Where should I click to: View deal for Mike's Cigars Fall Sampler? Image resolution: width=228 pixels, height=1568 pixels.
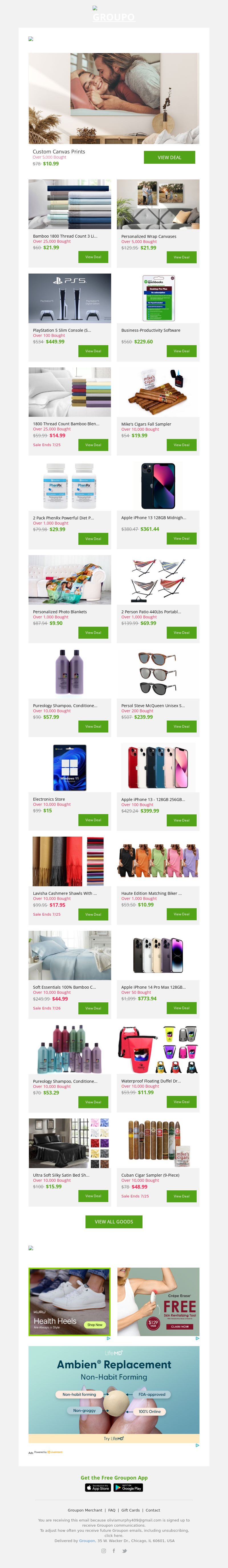click(x=181, y=445)
